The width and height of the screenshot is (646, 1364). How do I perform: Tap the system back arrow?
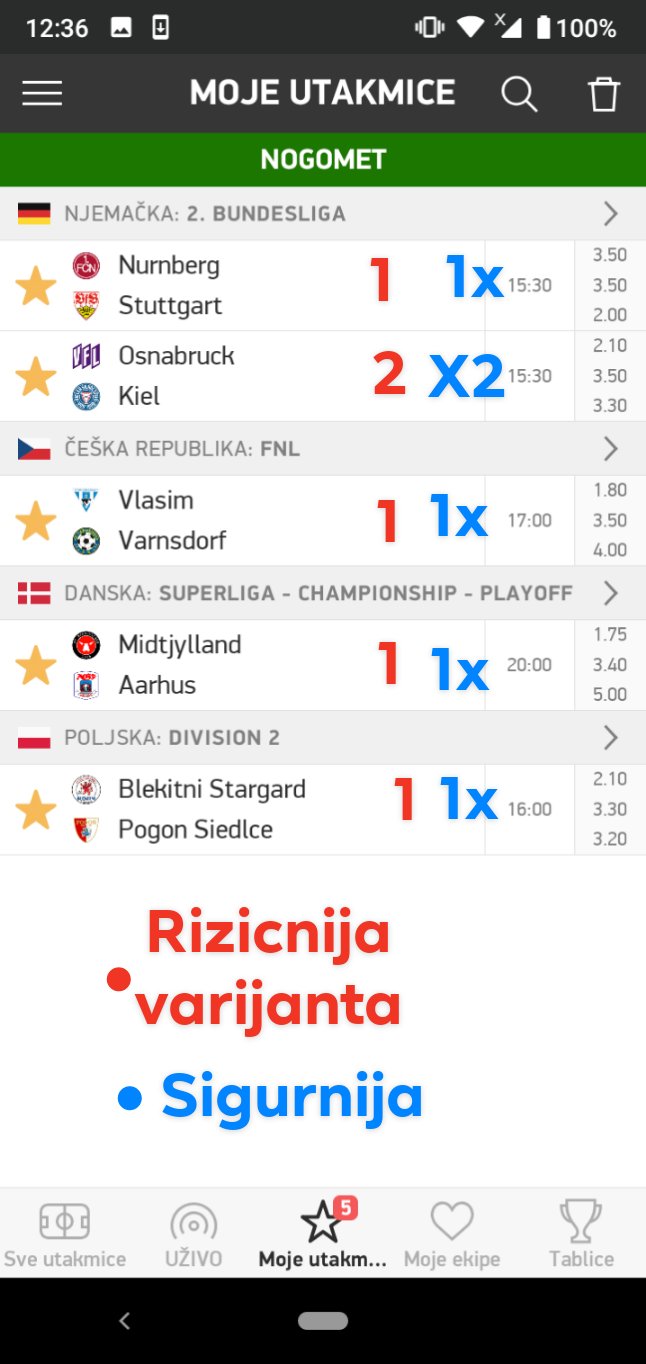[x=125, y=1321]
